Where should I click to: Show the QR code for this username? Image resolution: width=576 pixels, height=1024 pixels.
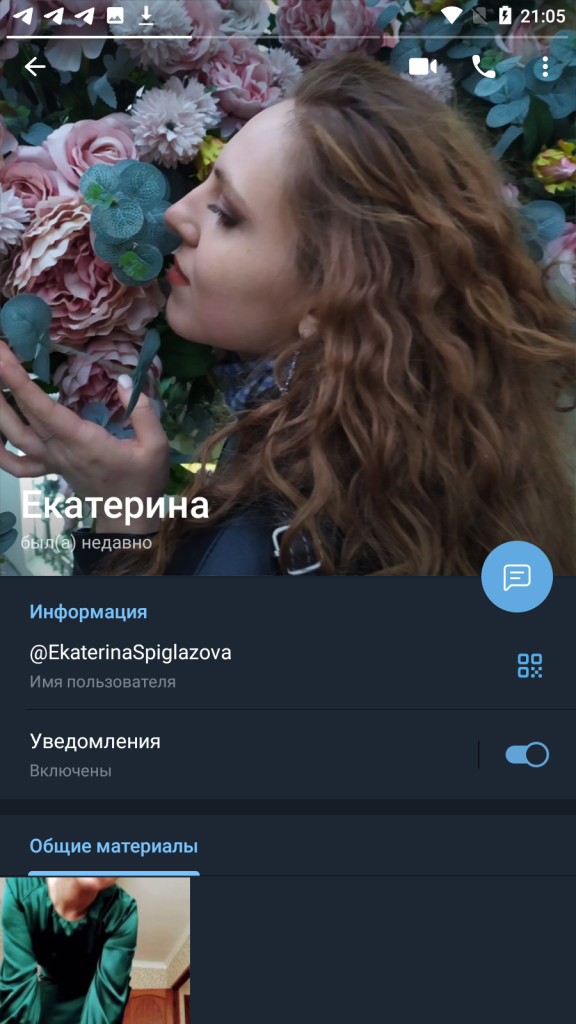530,665
